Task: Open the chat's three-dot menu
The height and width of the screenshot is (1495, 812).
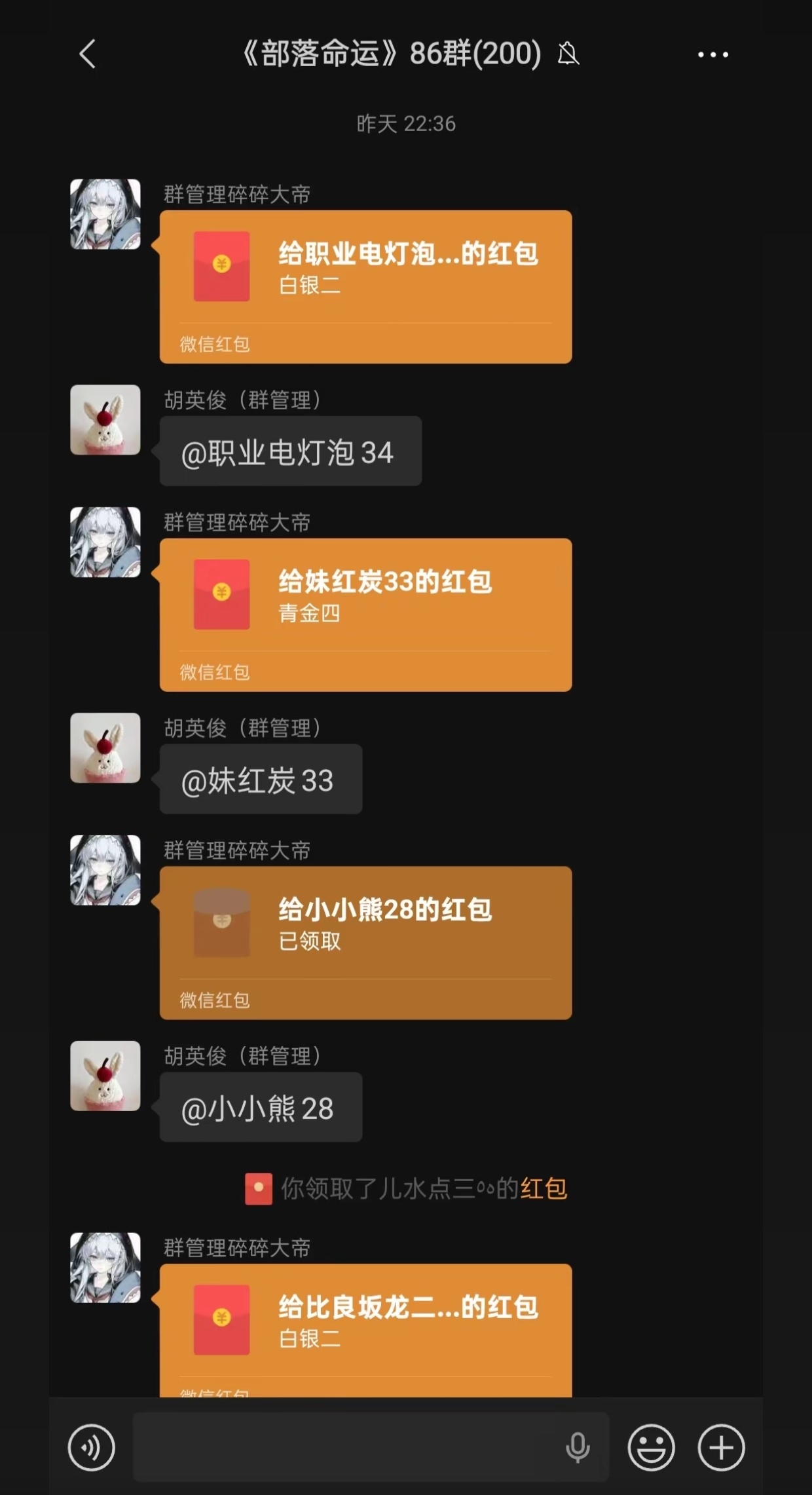Action: [x=712, y=55]
